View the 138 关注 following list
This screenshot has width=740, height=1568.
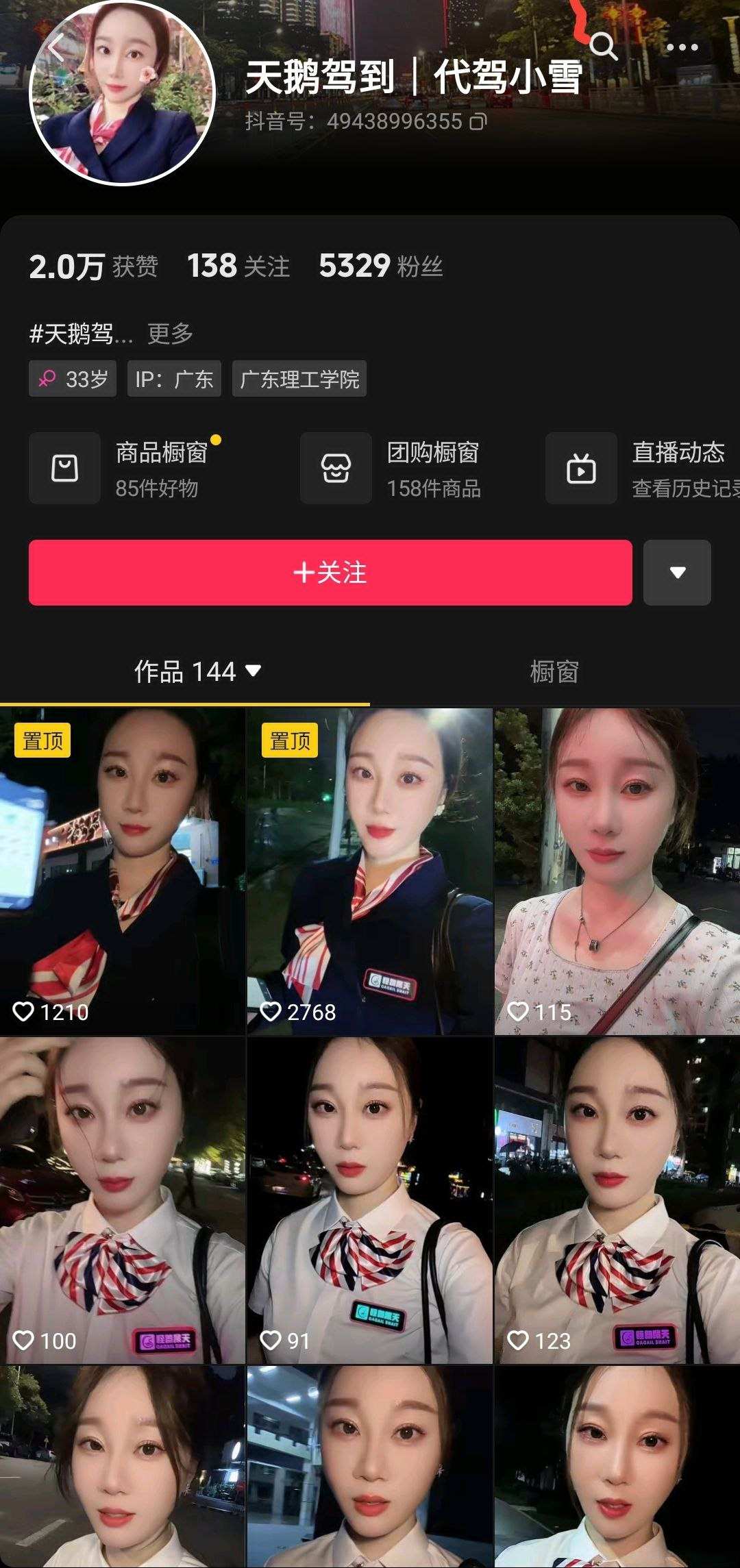pyautogui.click(x=238, y=266)
